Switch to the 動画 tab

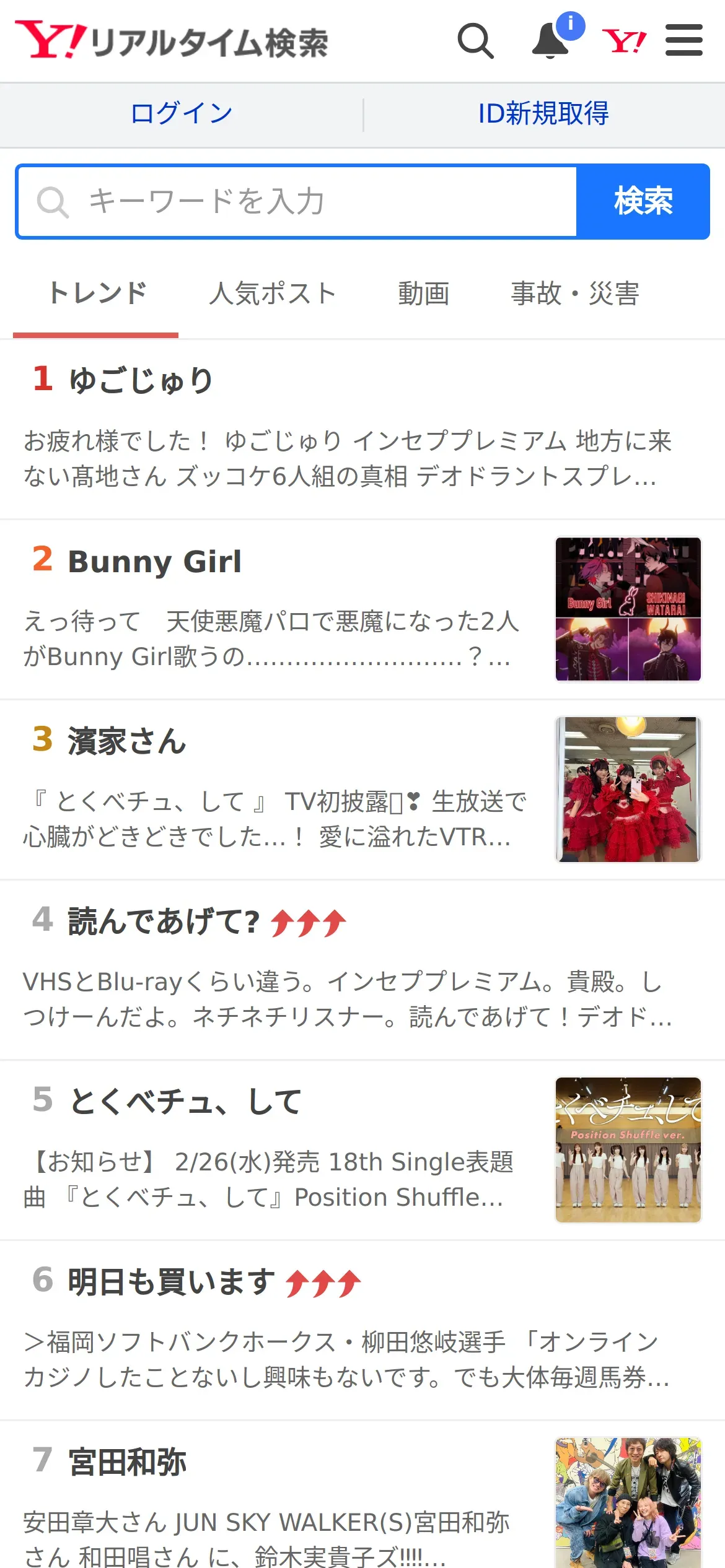pyautogui.click(x=424, y=294)
